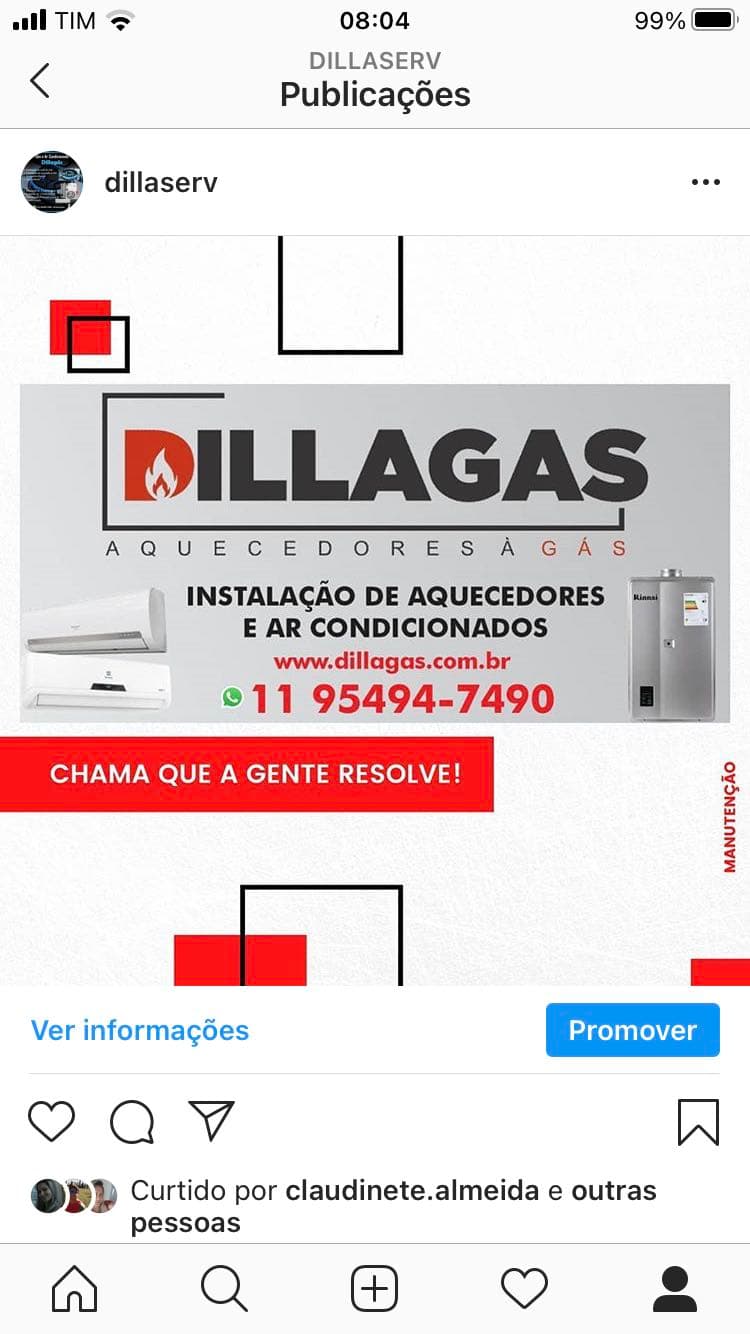Open claudinete.almeida from the liked-by line
Viewport: 750px width, 1334px height.
pyautogui.click(x=413, y=1191)
